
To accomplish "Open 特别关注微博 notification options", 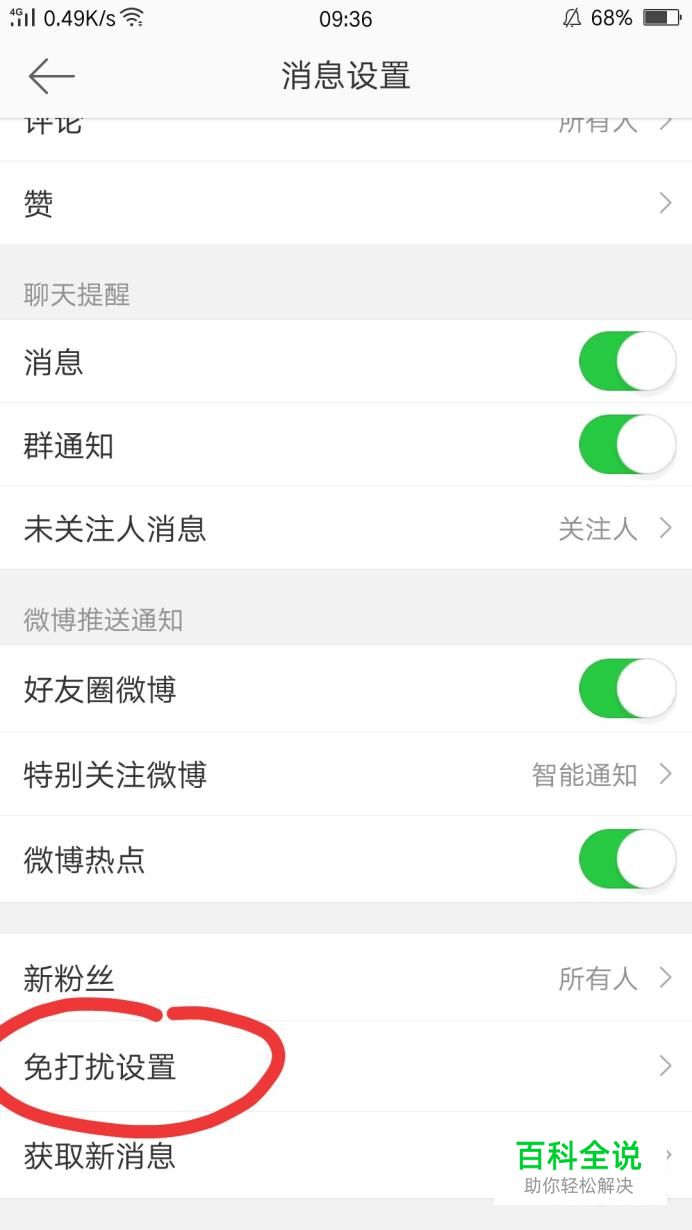I will click(x=346, y=774).
